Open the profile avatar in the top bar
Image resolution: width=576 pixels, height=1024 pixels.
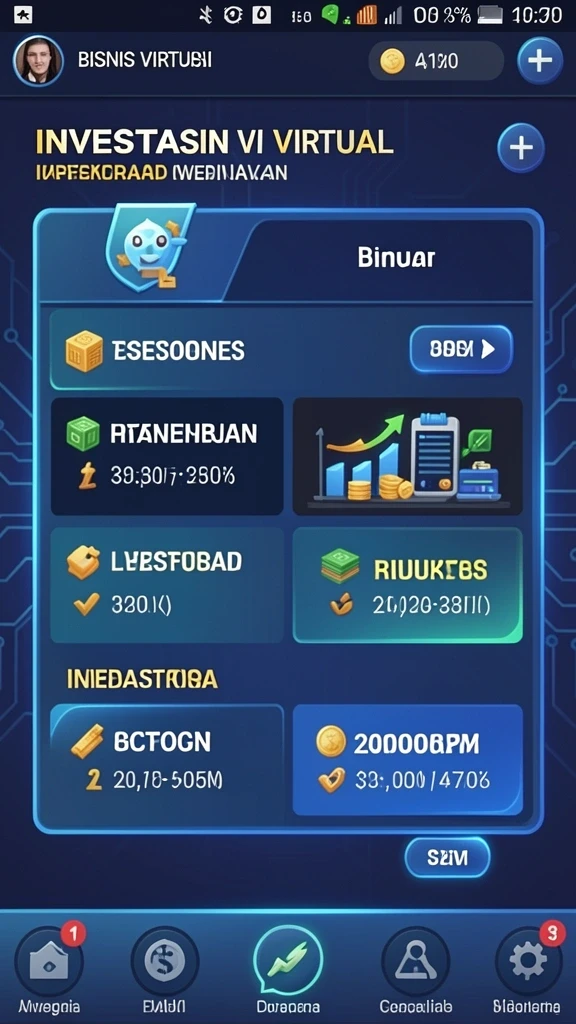click(x=38, y=61)
